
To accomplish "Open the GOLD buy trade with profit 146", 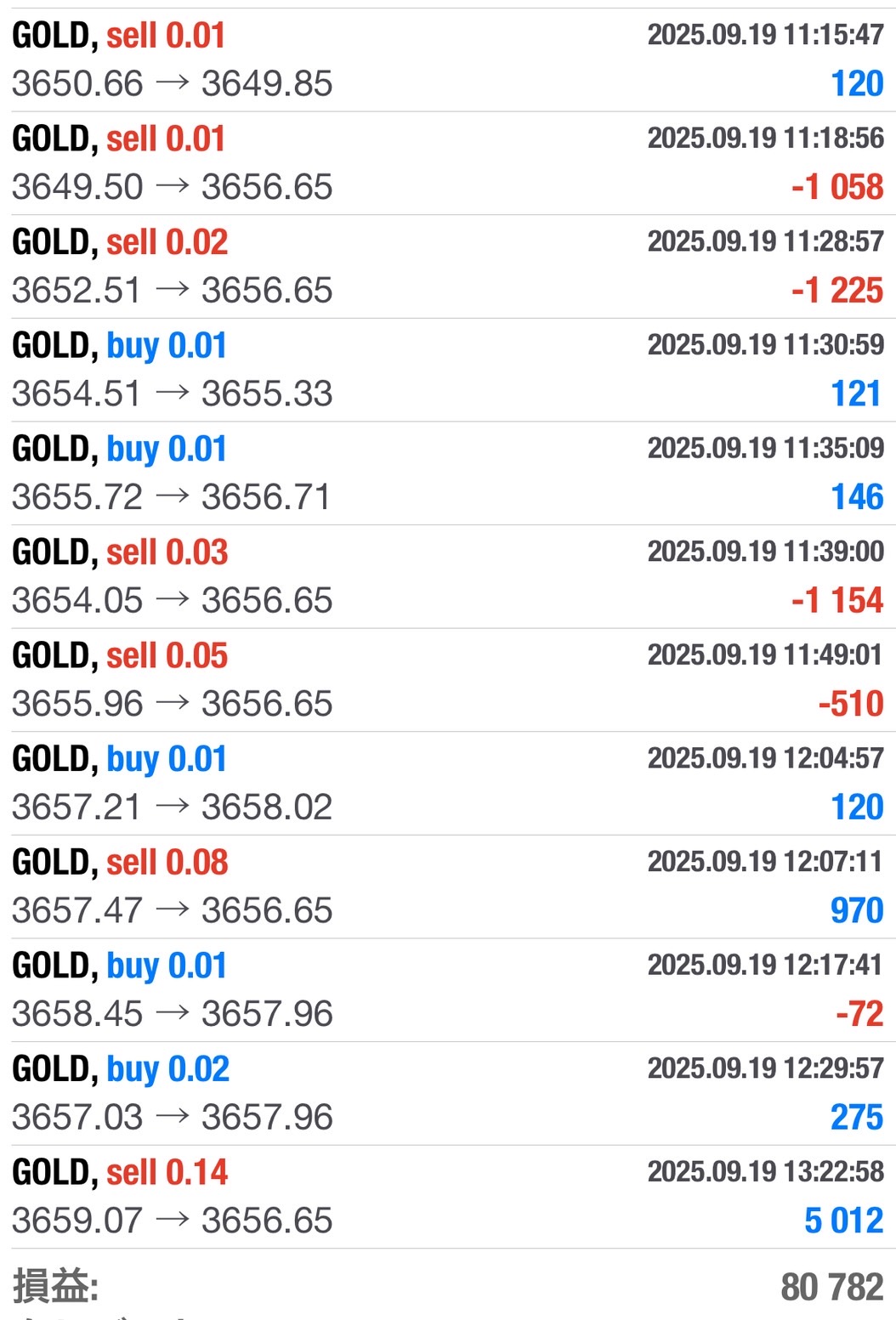I will click(448, 473).
